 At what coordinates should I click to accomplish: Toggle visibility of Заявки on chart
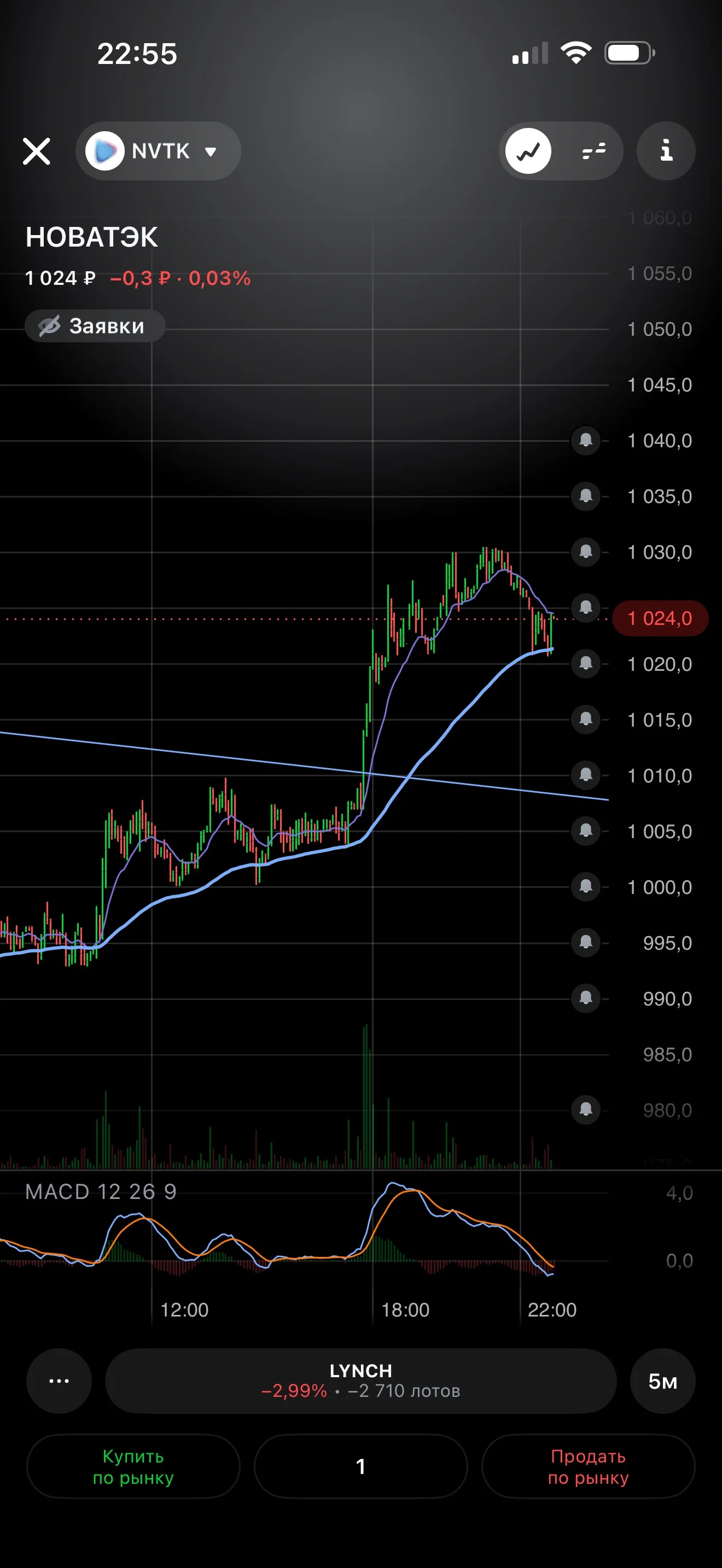click(x=95, y=326)
